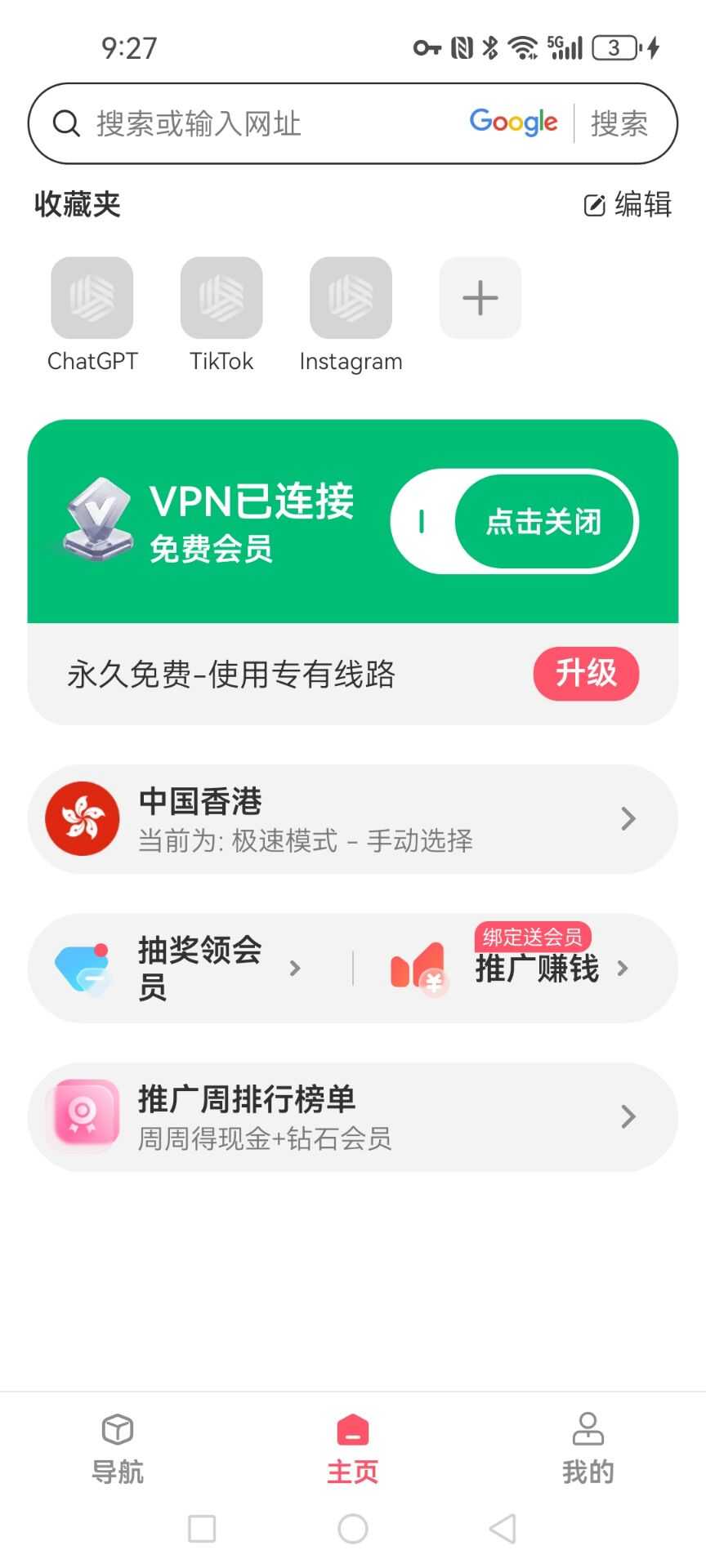
Task: Open the 中国香港 server selection row
Action: click(x=353, y=819)
